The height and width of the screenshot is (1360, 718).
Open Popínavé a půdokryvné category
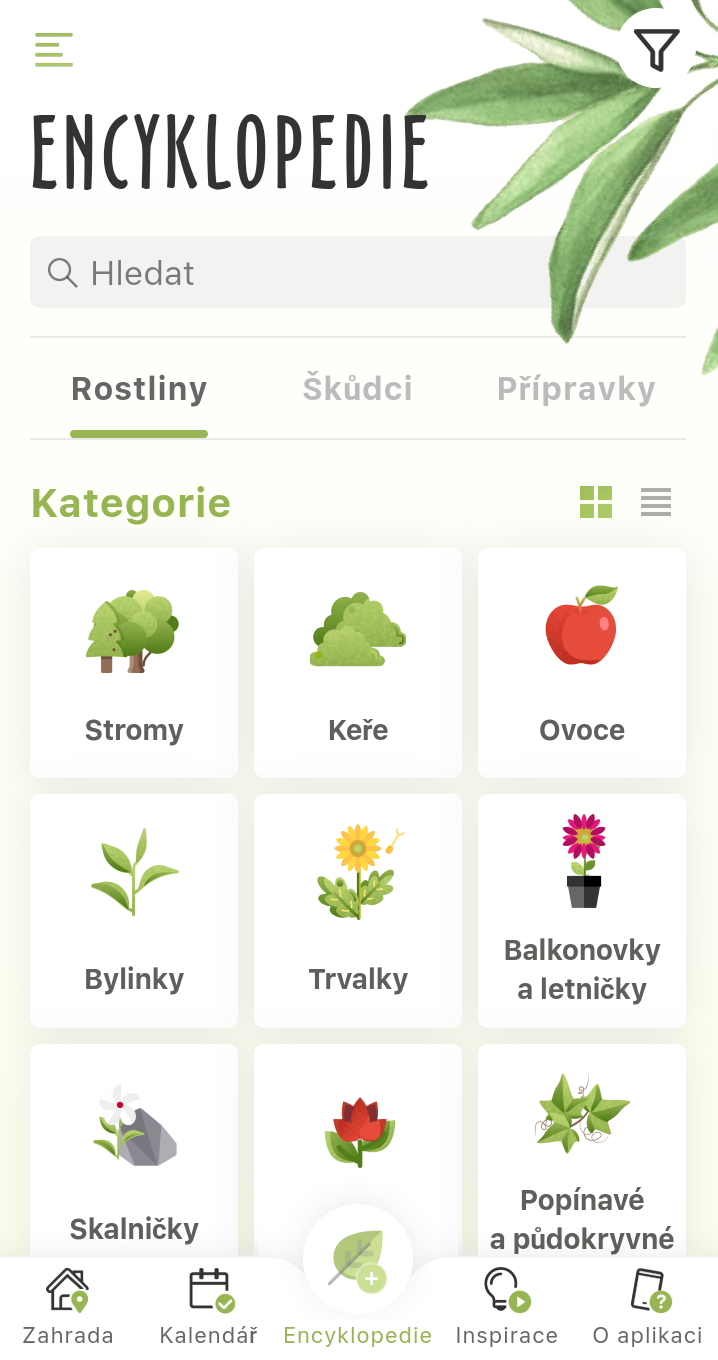coord(582,1150)
